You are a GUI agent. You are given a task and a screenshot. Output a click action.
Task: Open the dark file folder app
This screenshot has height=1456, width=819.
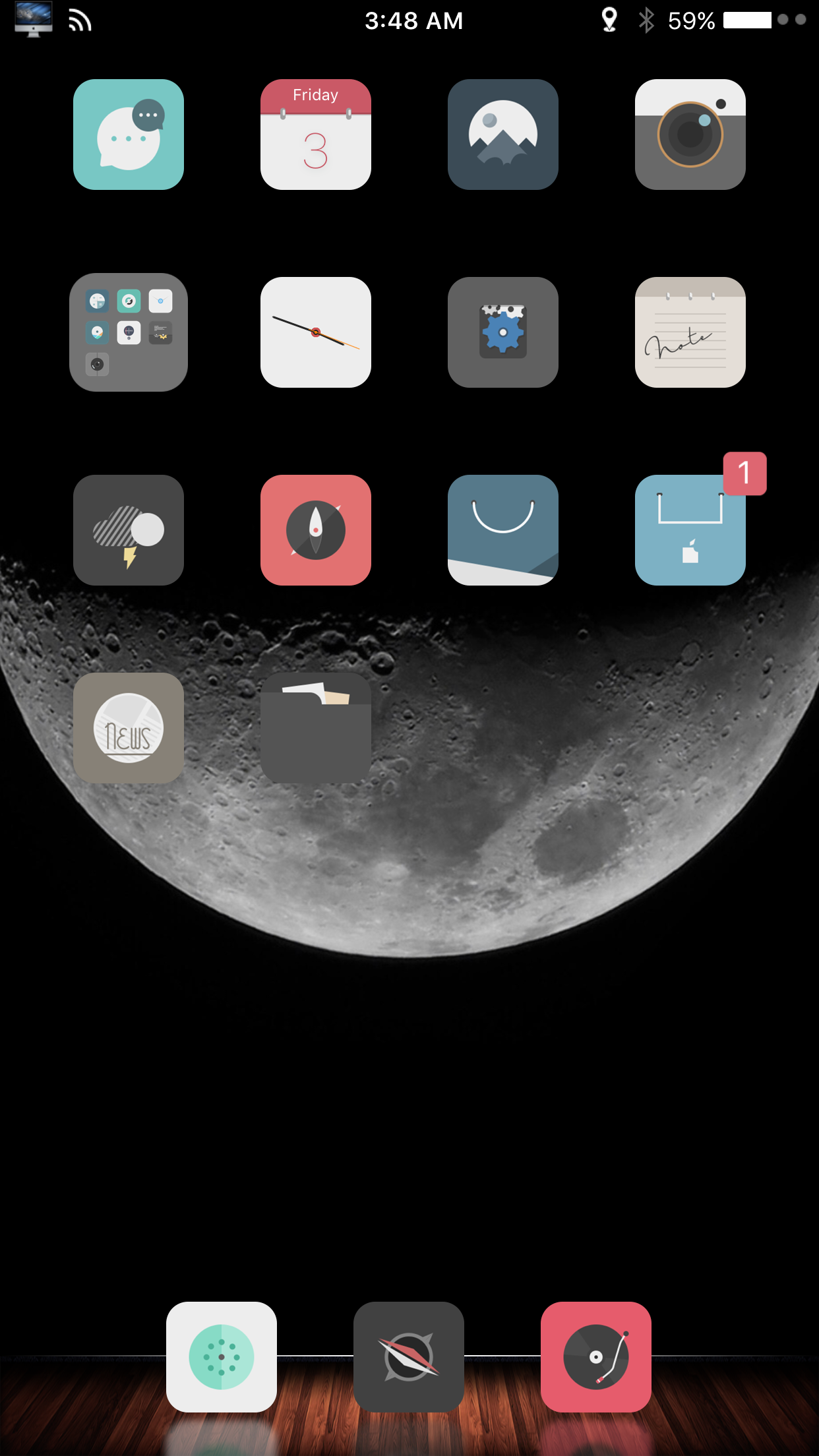(x=316, y=728)
